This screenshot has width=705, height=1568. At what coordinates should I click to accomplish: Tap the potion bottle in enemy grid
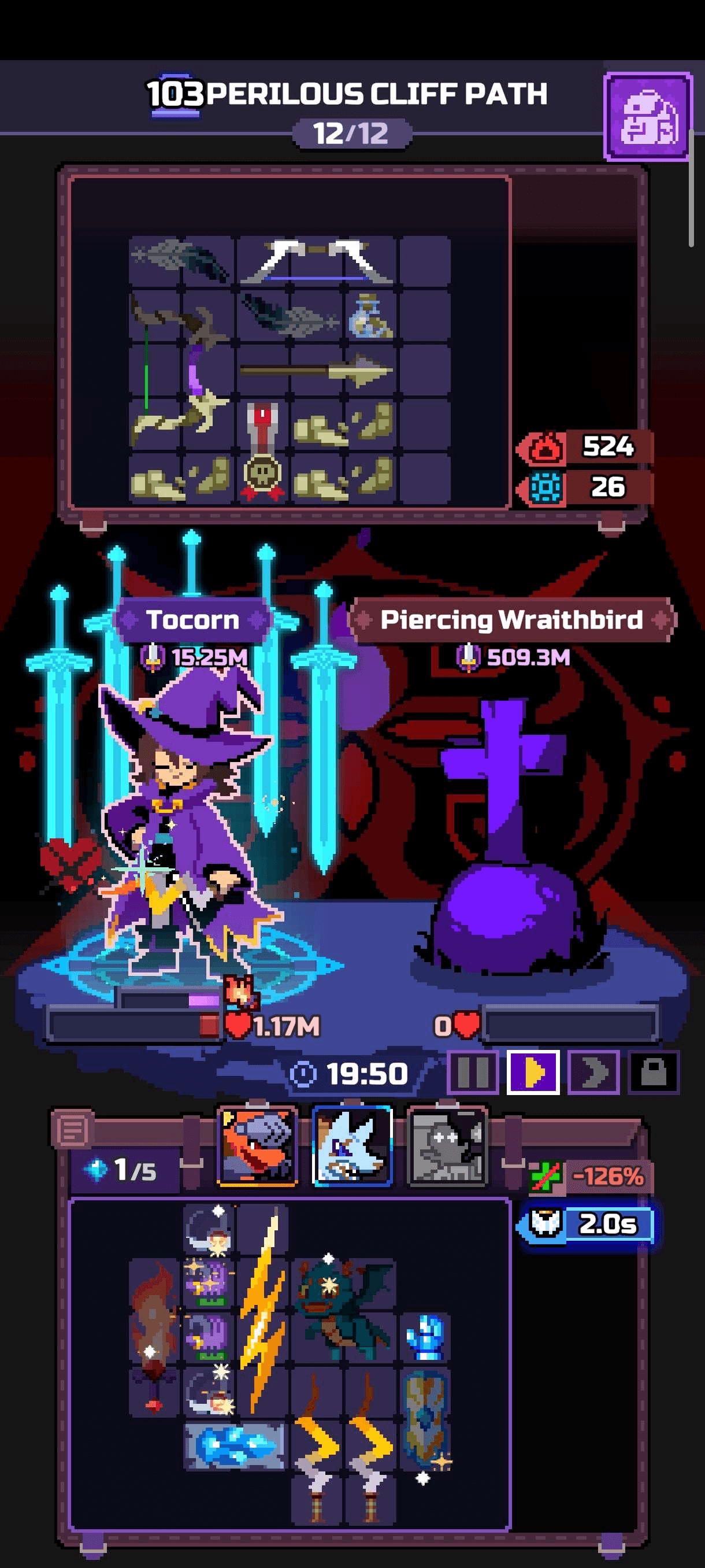tap(370, 316)
